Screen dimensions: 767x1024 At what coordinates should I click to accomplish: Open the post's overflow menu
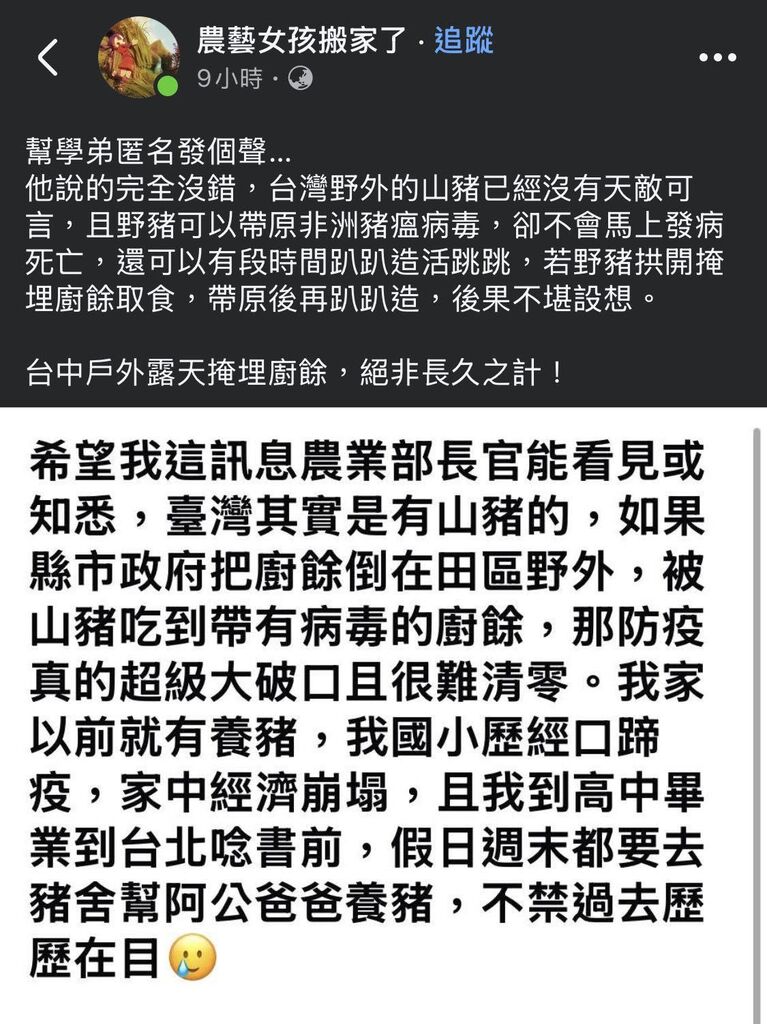point(717,58)
